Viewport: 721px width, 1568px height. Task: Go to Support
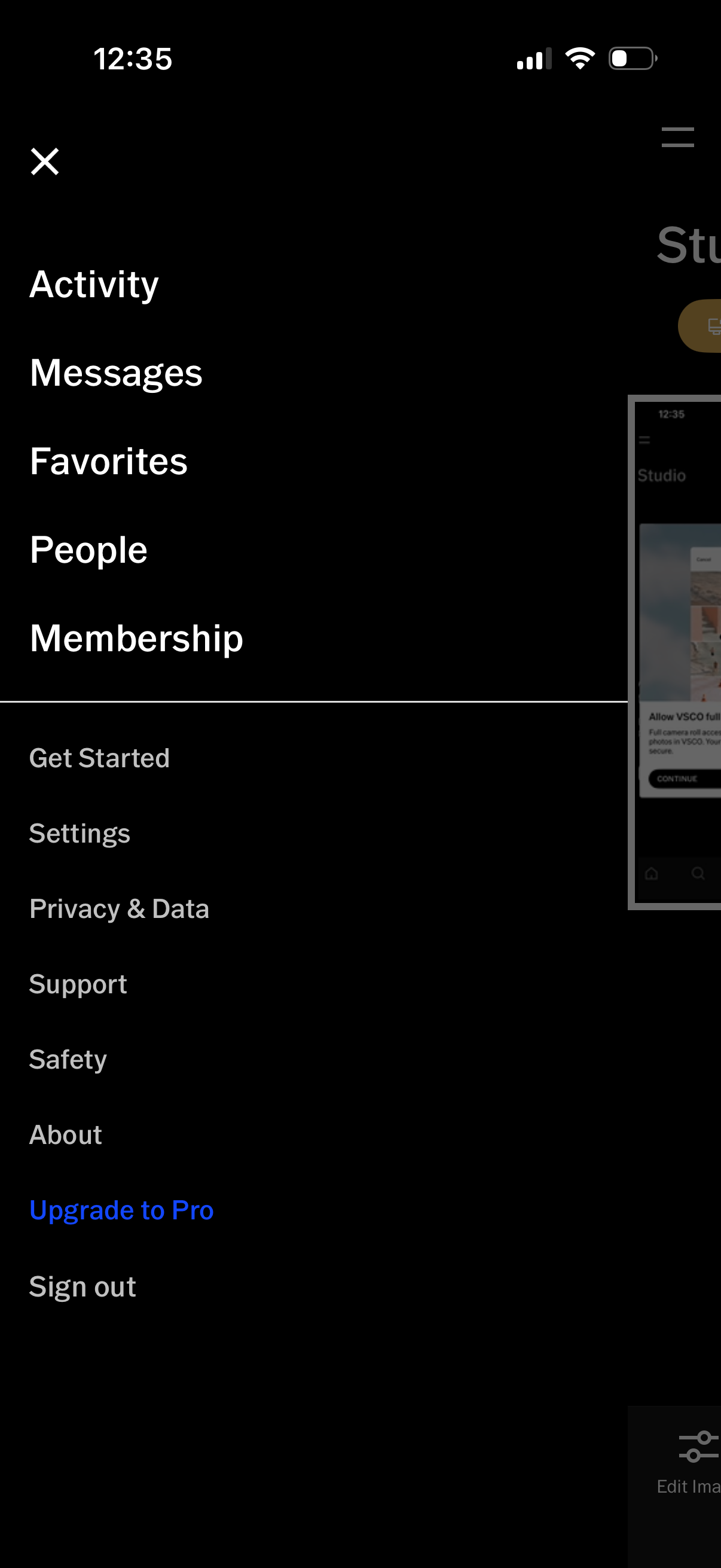(78, 984)
